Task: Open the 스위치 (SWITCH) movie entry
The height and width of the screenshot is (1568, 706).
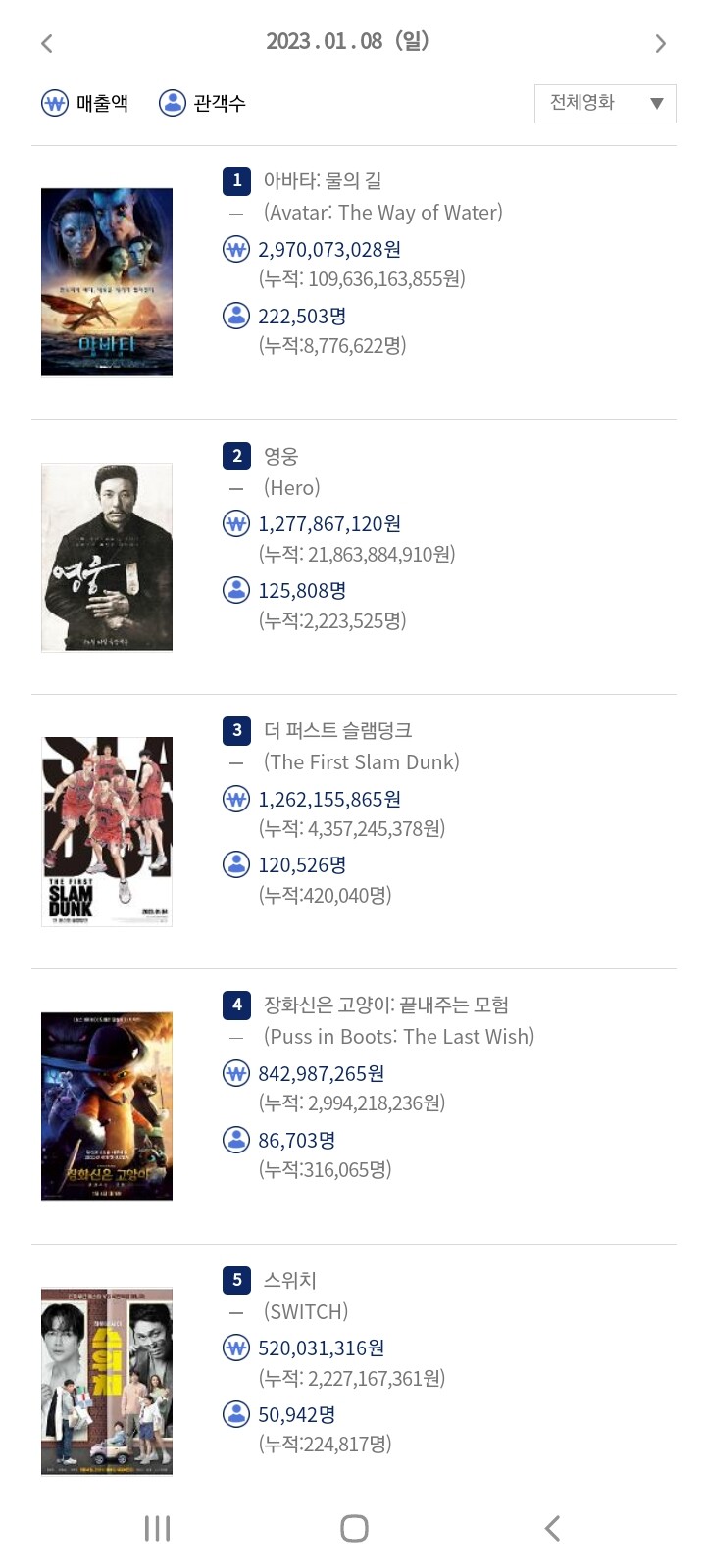Action: click(289, 1280)
